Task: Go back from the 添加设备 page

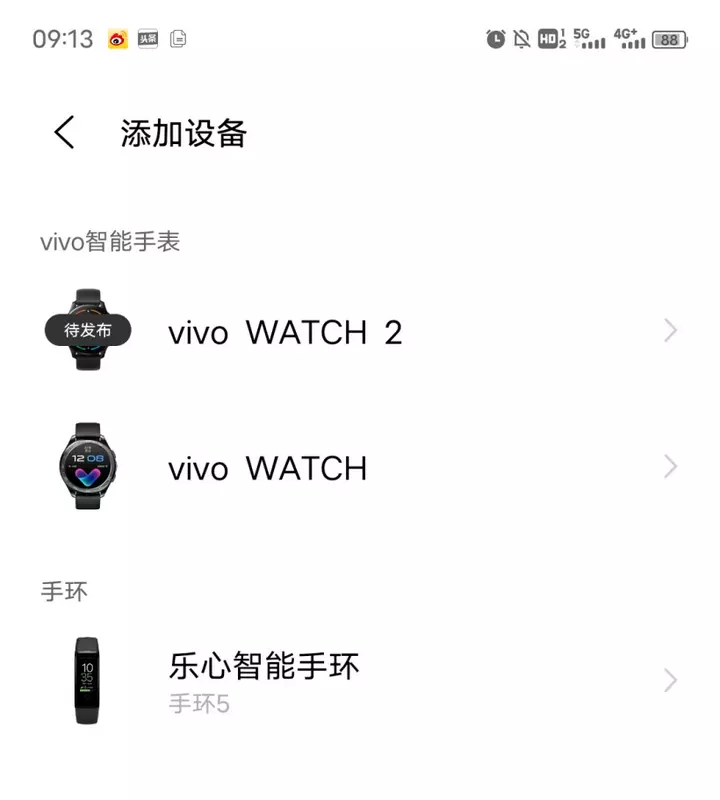Action: point(65,132)
